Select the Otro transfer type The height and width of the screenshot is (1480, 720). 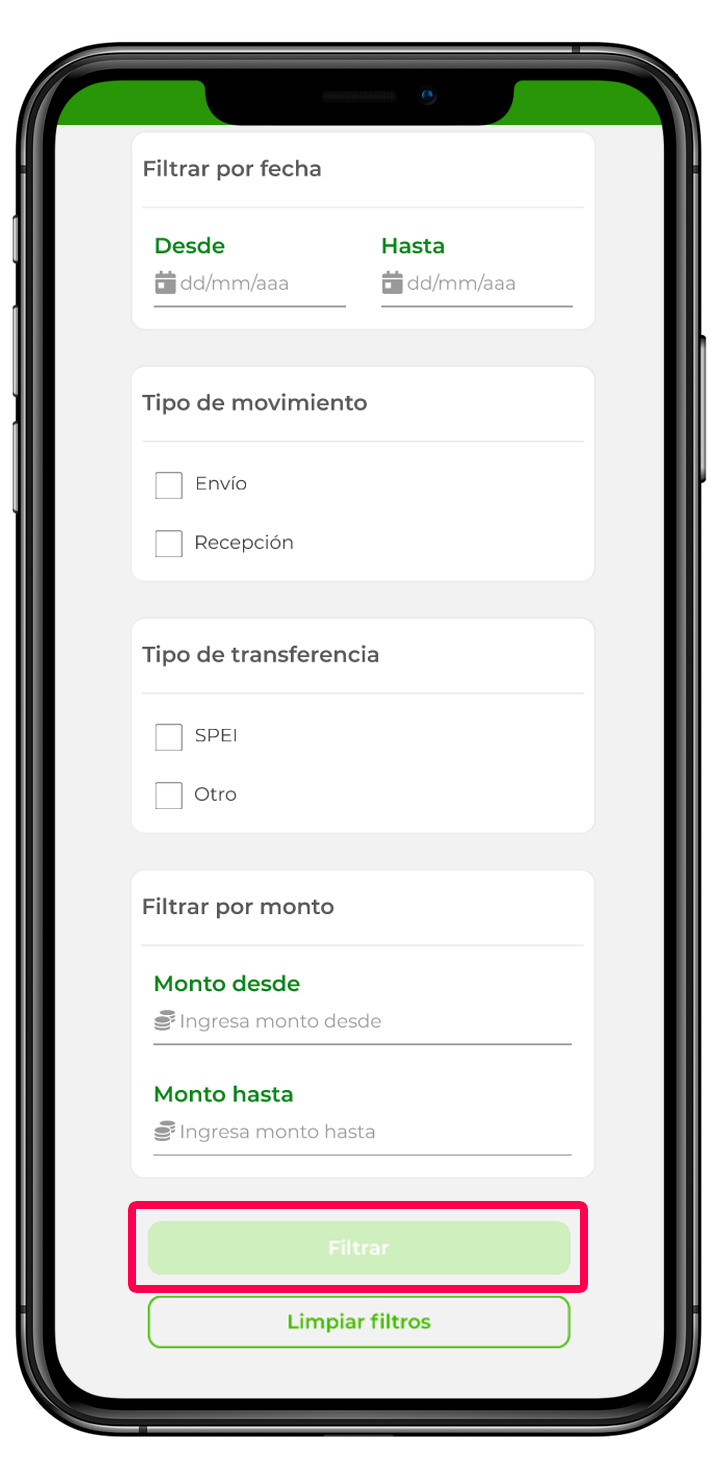[169, 796]
